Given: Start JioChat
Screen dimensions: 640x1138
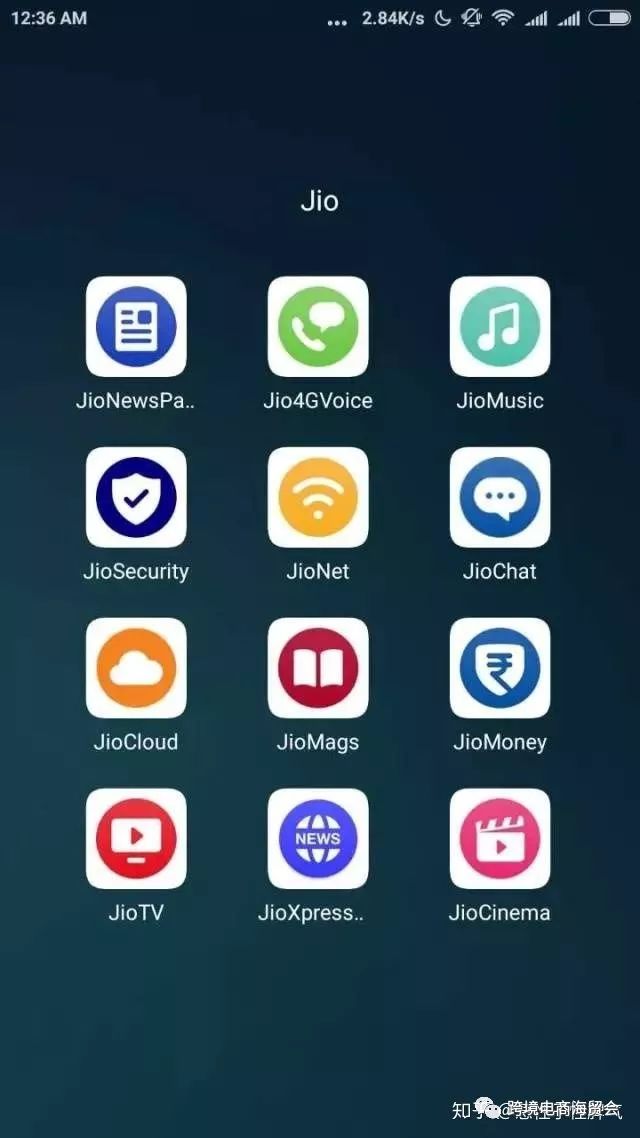Looking at the screenshot, I should tap(500, 497).
